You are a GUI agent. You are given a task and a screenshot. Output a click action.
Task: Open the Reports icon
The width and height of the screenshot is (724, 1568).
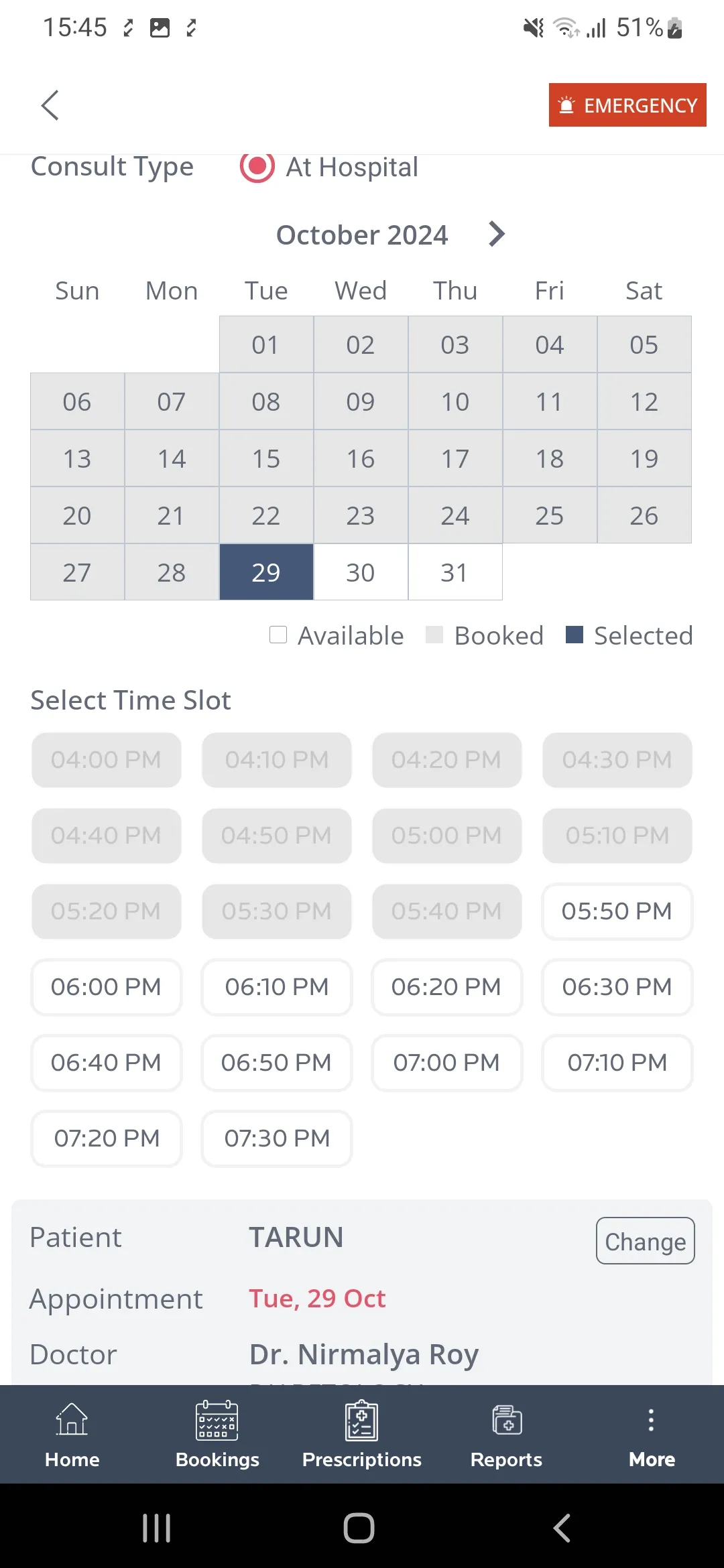(x=506, y=1419)
